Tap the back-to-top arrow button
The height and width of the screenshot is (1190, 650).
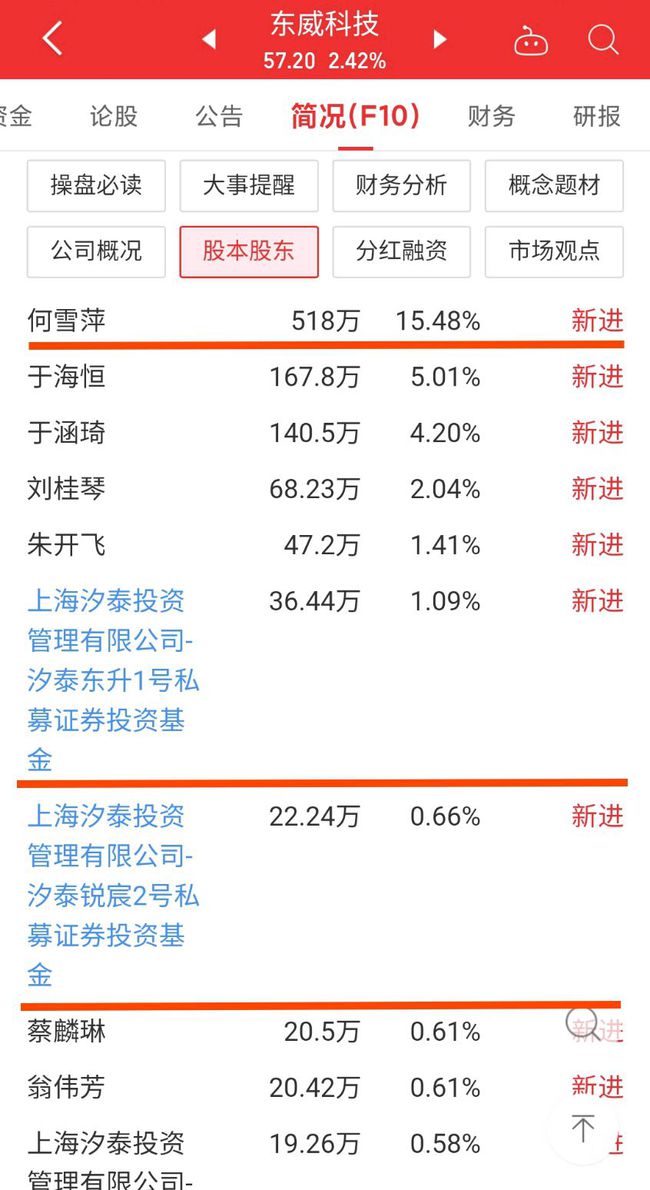click(583, 1128)
